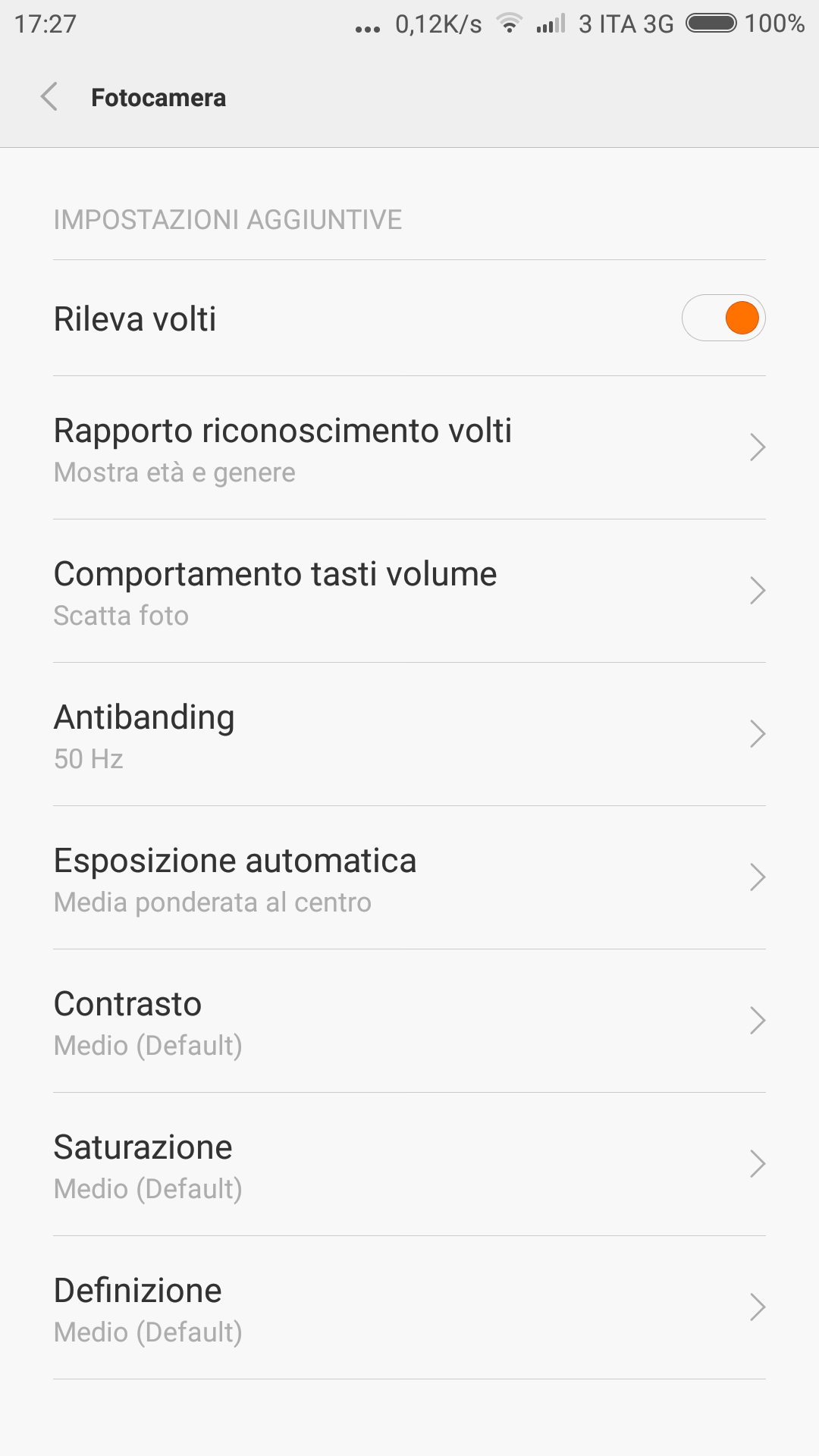Change Comportamento tasti volume setting

(x=409, y=591)
